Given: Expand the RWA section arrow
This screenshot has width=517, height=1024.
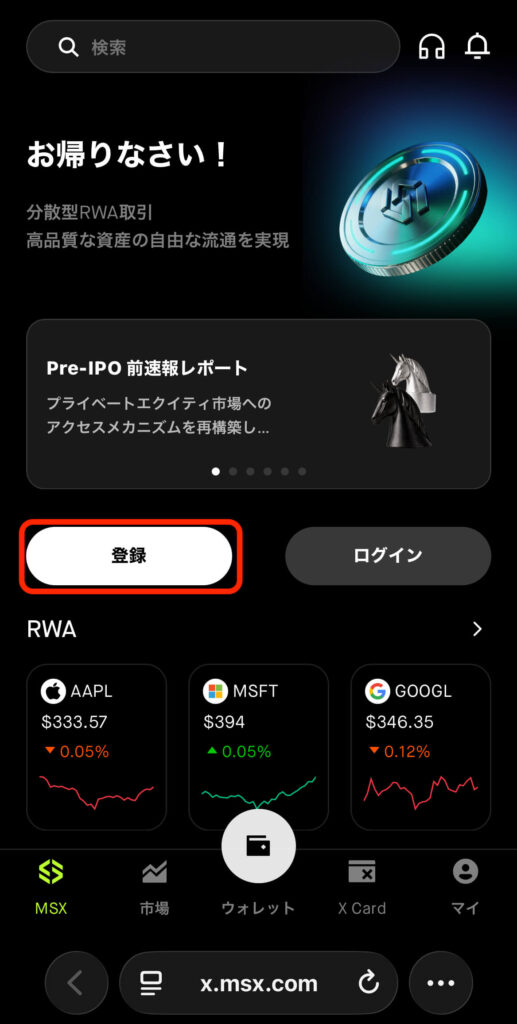Looking at the screenshot, I should pyautogui.click(x=478, y=629).
